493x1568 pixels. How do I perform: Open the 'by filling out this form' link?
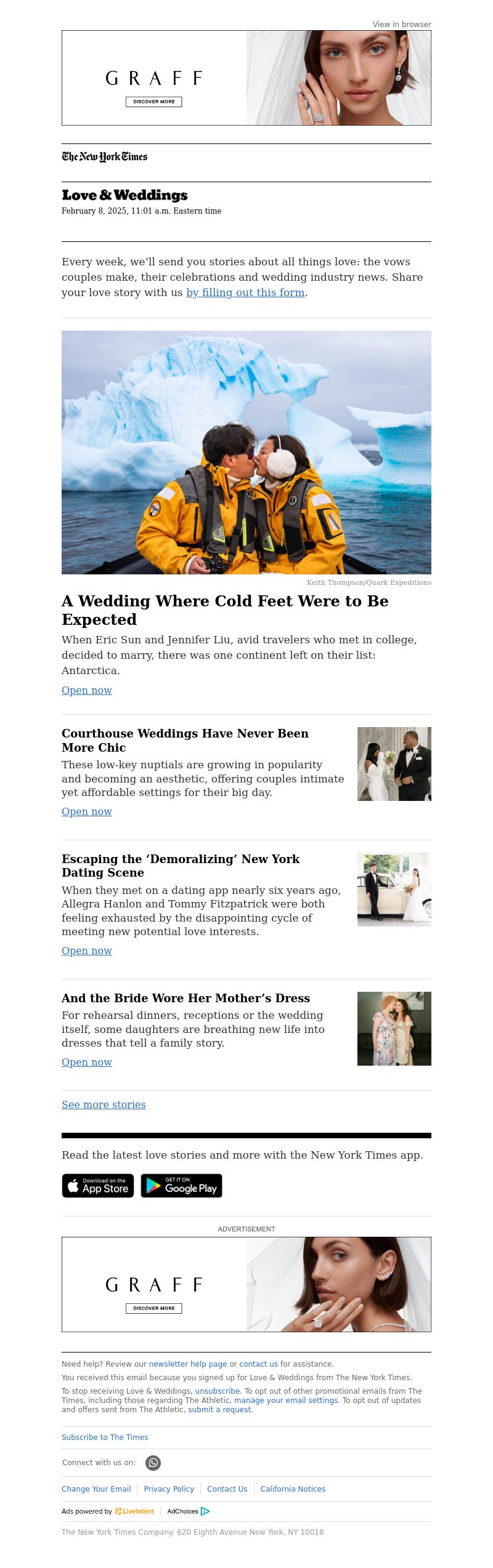pos(245,292)
